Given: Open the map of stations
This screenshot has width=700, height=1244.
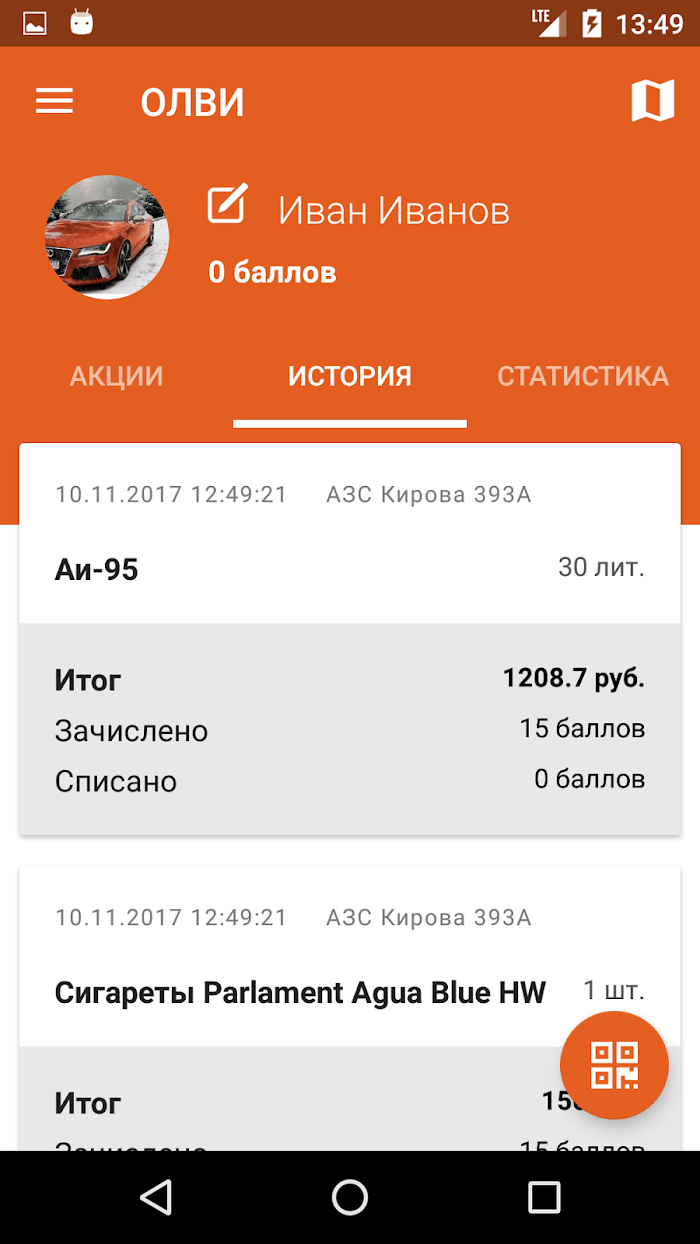Looking at the screenshot, I should point(653,102).
